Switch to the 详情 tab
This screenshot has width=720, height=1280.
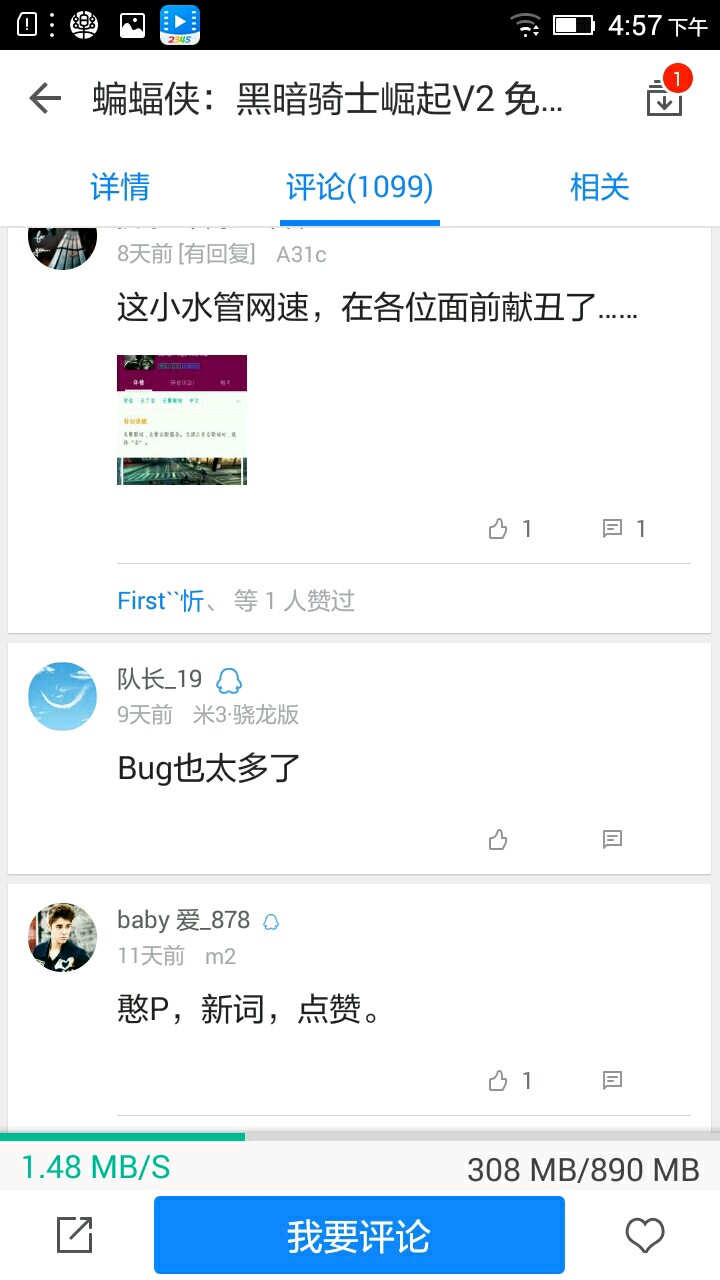point(120,187)
